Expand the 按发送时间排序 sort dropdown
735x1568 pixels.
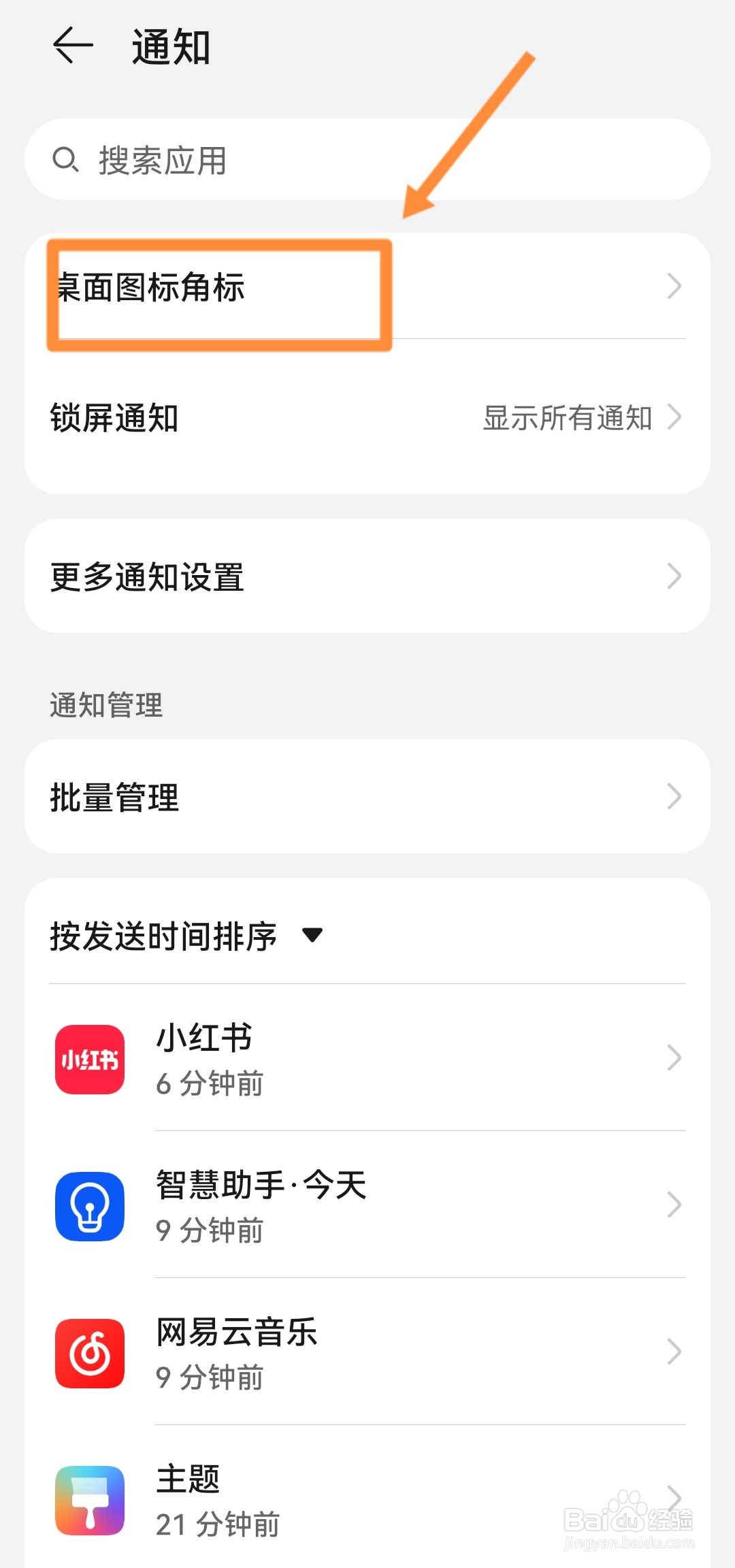(186, 936)
